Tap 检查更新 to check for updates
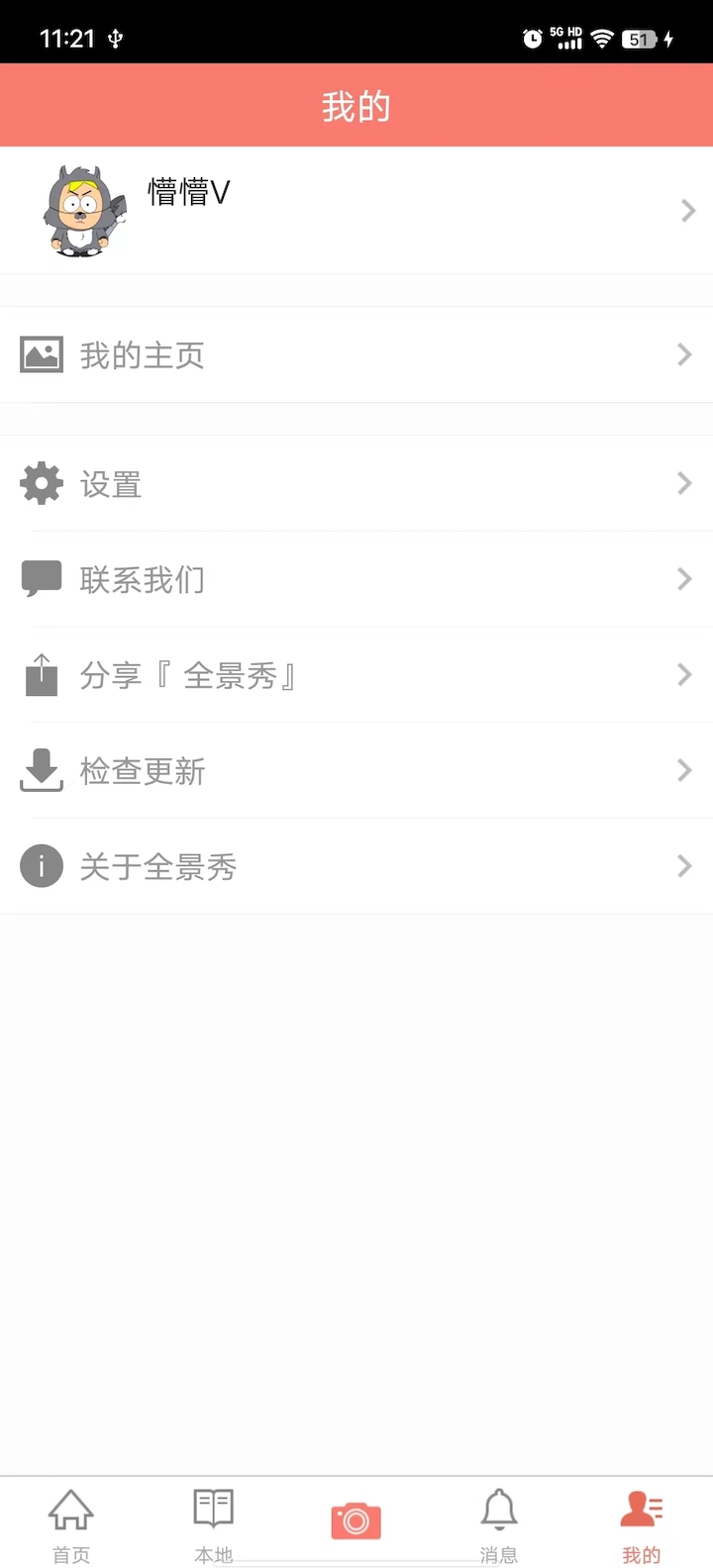Viewport: 713px width, 1568px height. [142, 770]
